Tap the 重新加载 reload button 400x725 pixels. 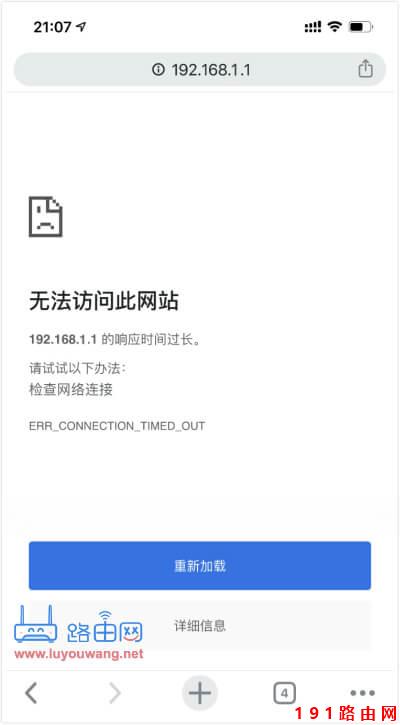pyautogui.click(x=200, y=565)
